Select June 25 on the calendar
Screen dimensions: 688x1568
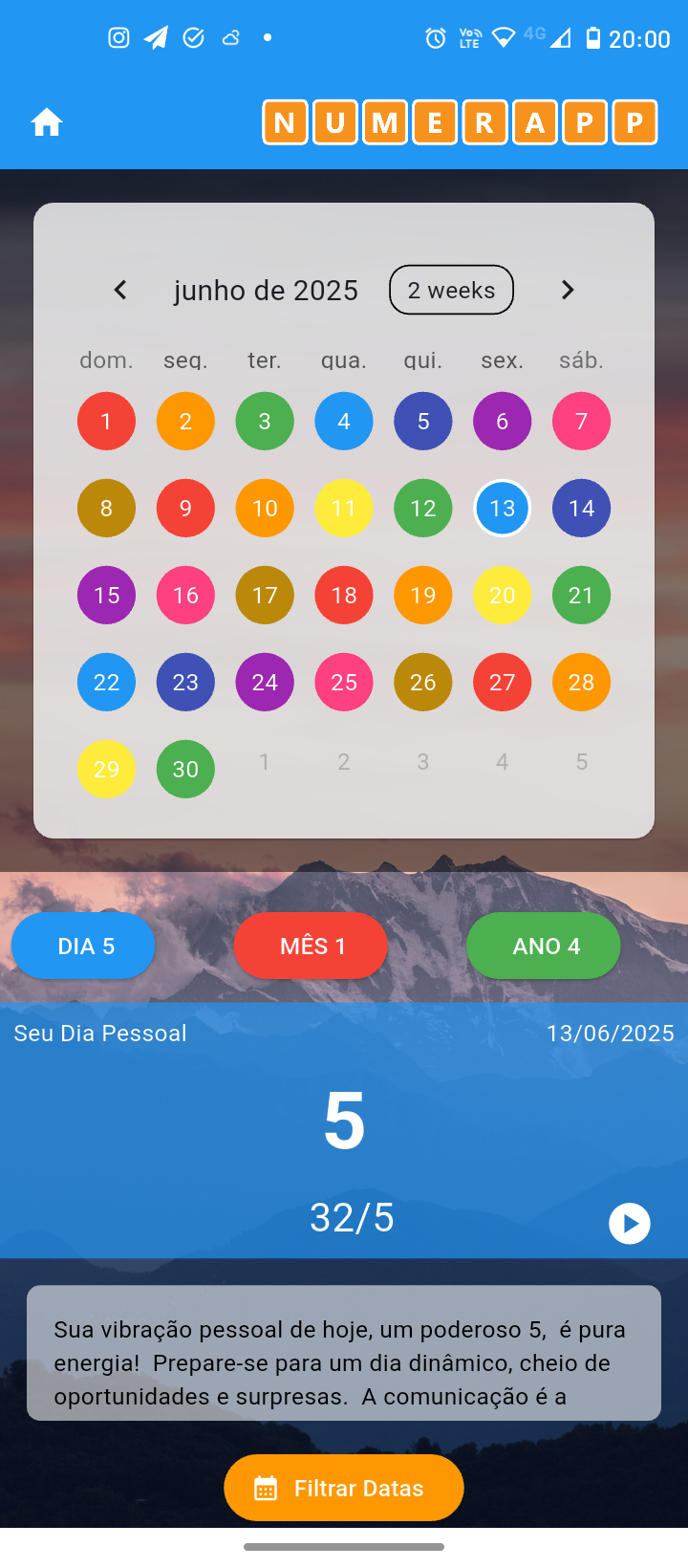(x=344, y=682)
